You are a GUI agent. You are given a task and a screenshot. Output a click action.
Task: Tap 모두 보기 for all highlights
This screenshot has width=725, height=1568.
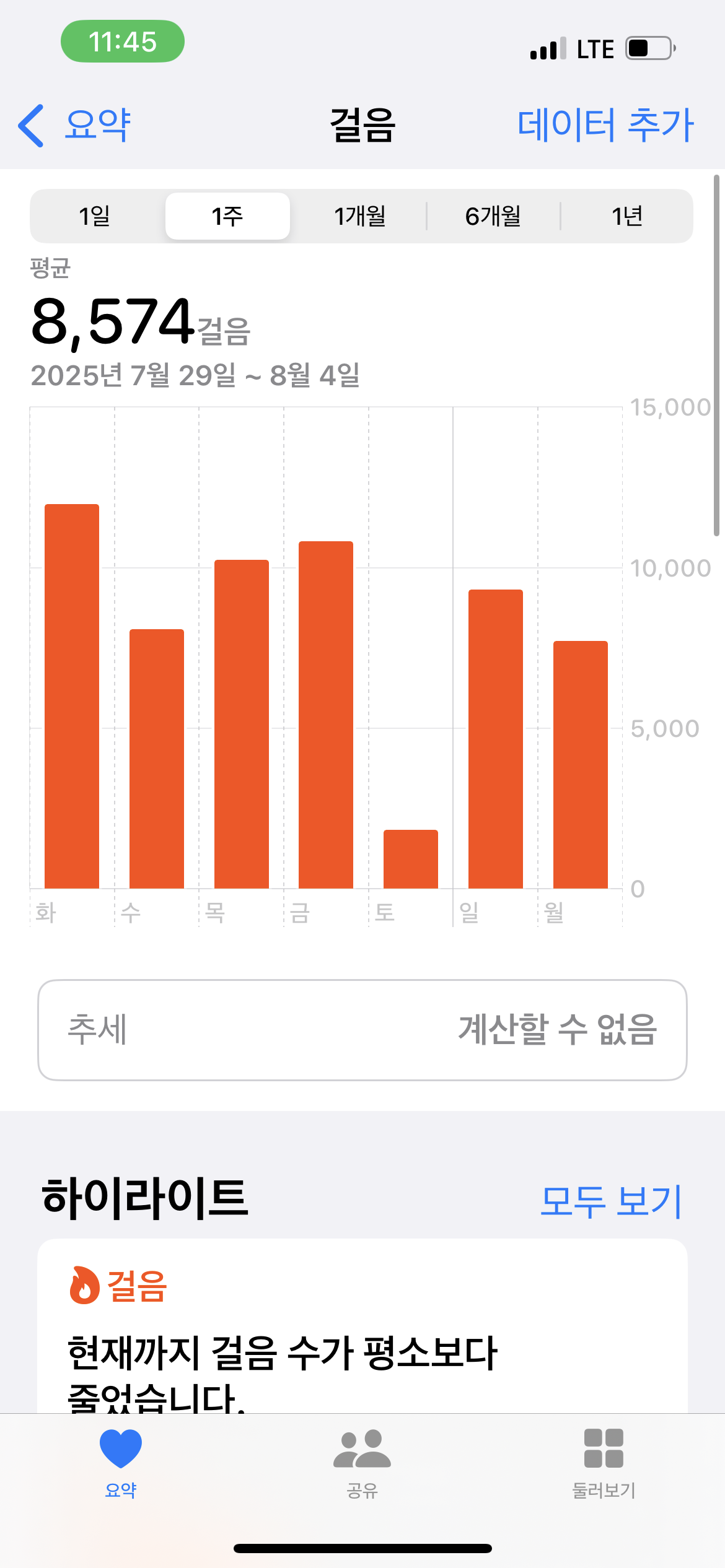pyautogui.click(x=610, y=1201)
